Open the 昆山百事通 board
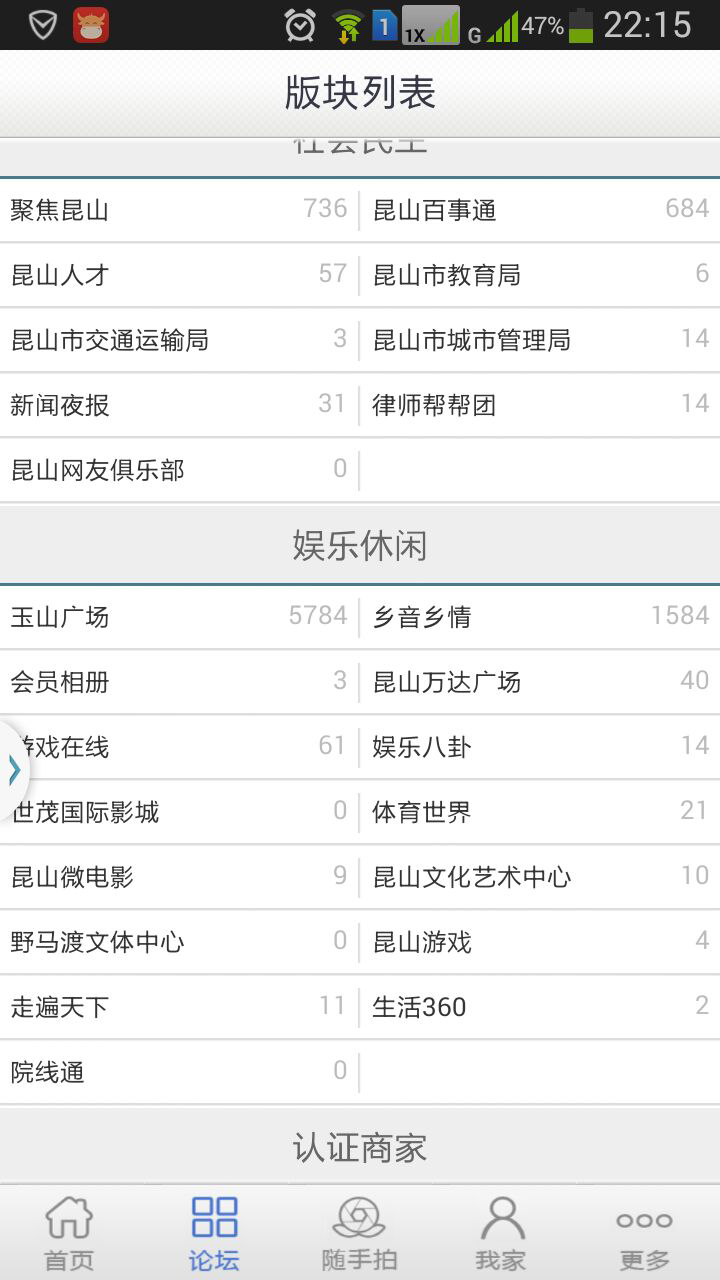The height and width of the screenshot is (1280, 720). pyautogui.click(x=540, y=210)
